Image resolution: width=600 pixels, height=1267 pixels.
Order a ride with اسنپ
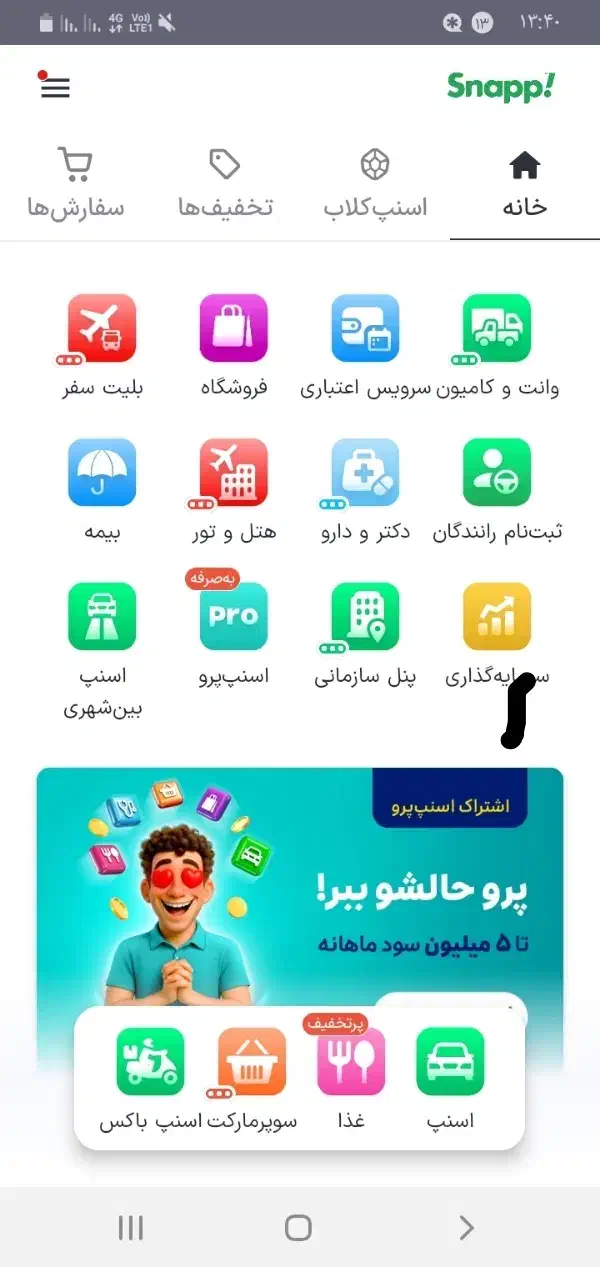450,1079
